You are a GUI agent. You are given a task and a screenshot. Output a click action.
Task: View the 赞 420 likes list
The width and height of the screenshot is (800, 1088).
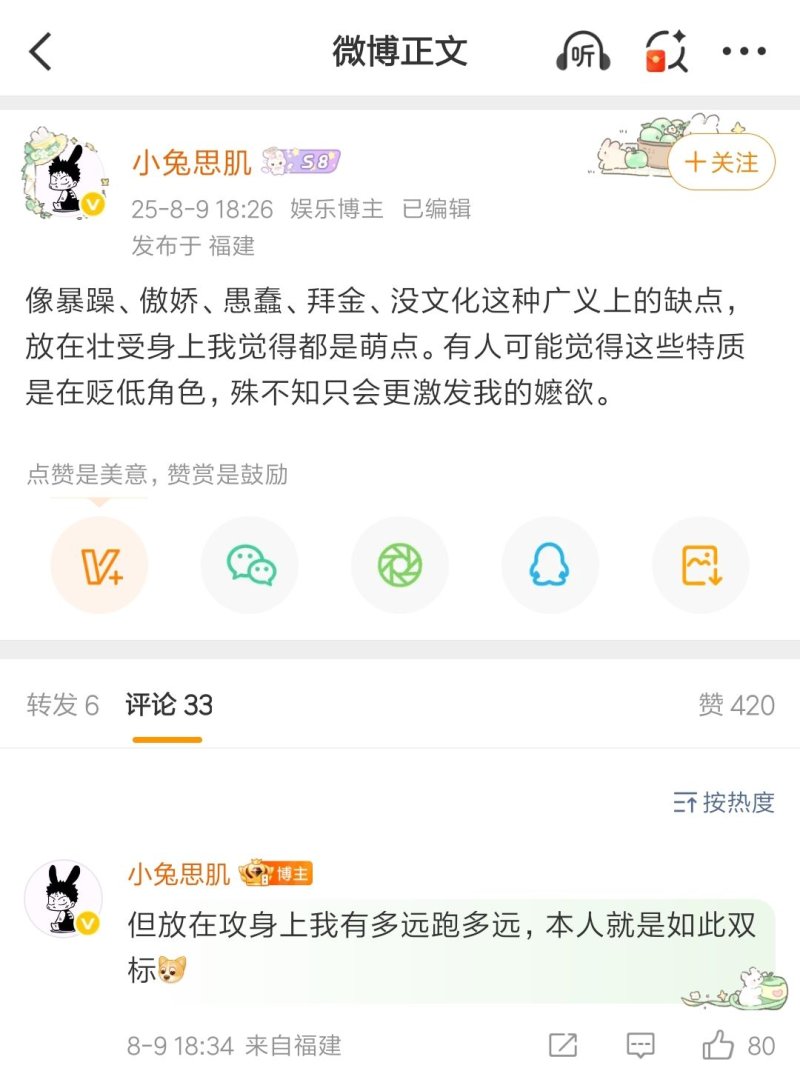click(736, 705)
